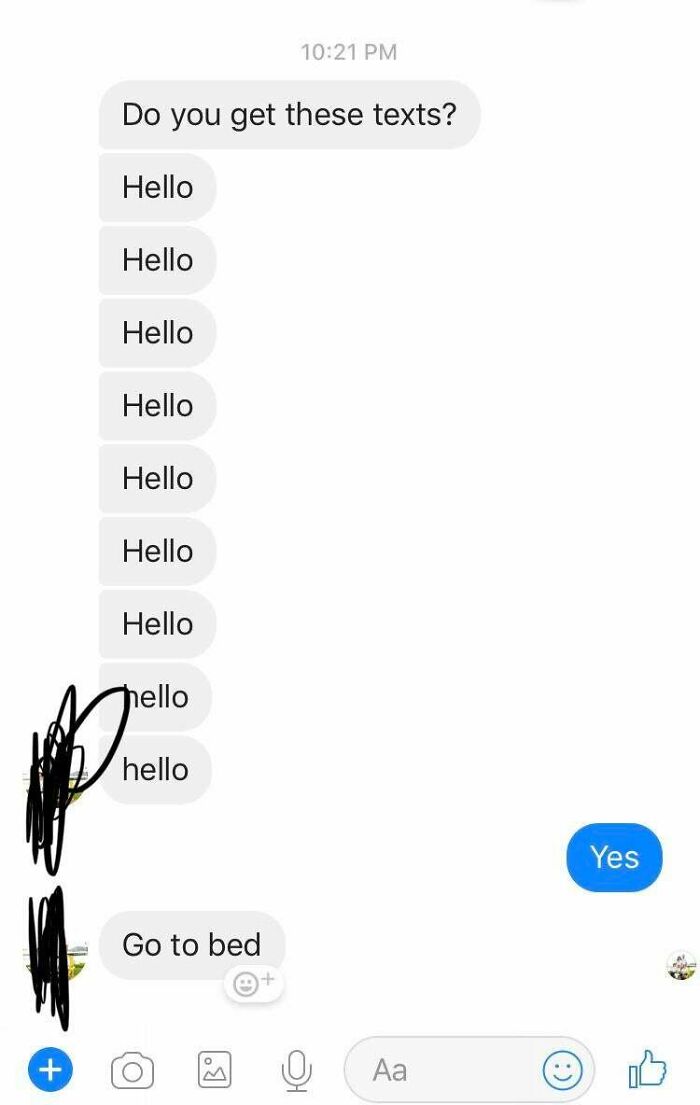This screenshot has width=700, height=1105.
Task: Open the photo gallery picker
Action: tap(214, 1070)
